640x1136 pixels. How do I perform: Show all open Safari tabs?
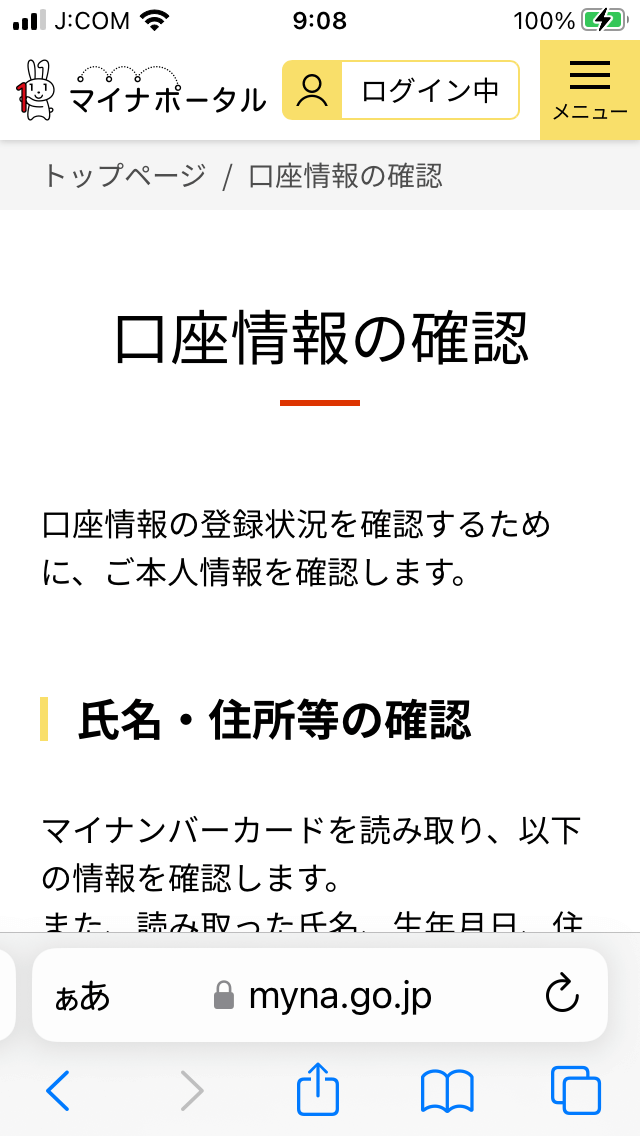click(x=576, y=1090)
